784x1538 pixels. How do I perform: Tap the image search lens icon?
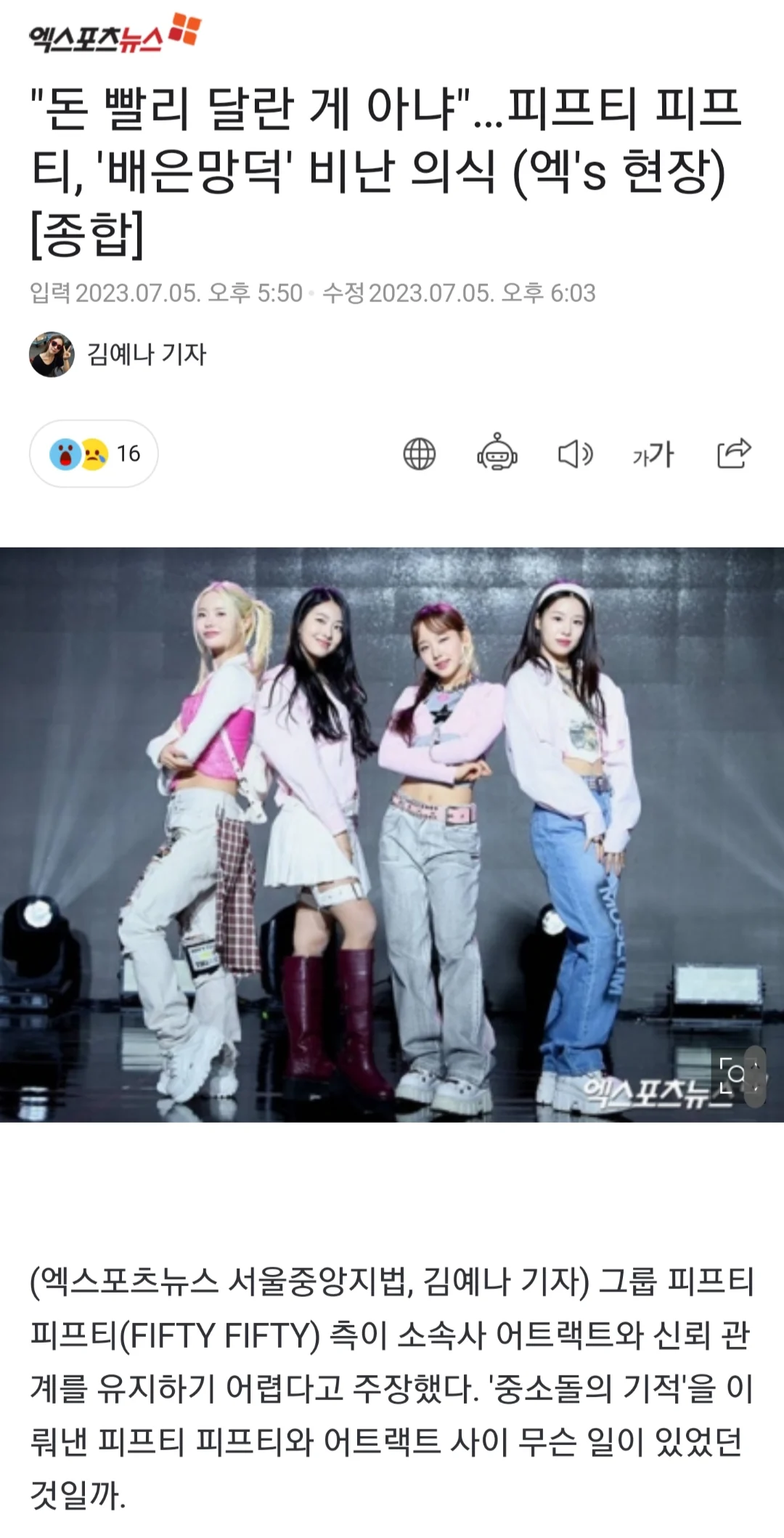pos(735,1075)
